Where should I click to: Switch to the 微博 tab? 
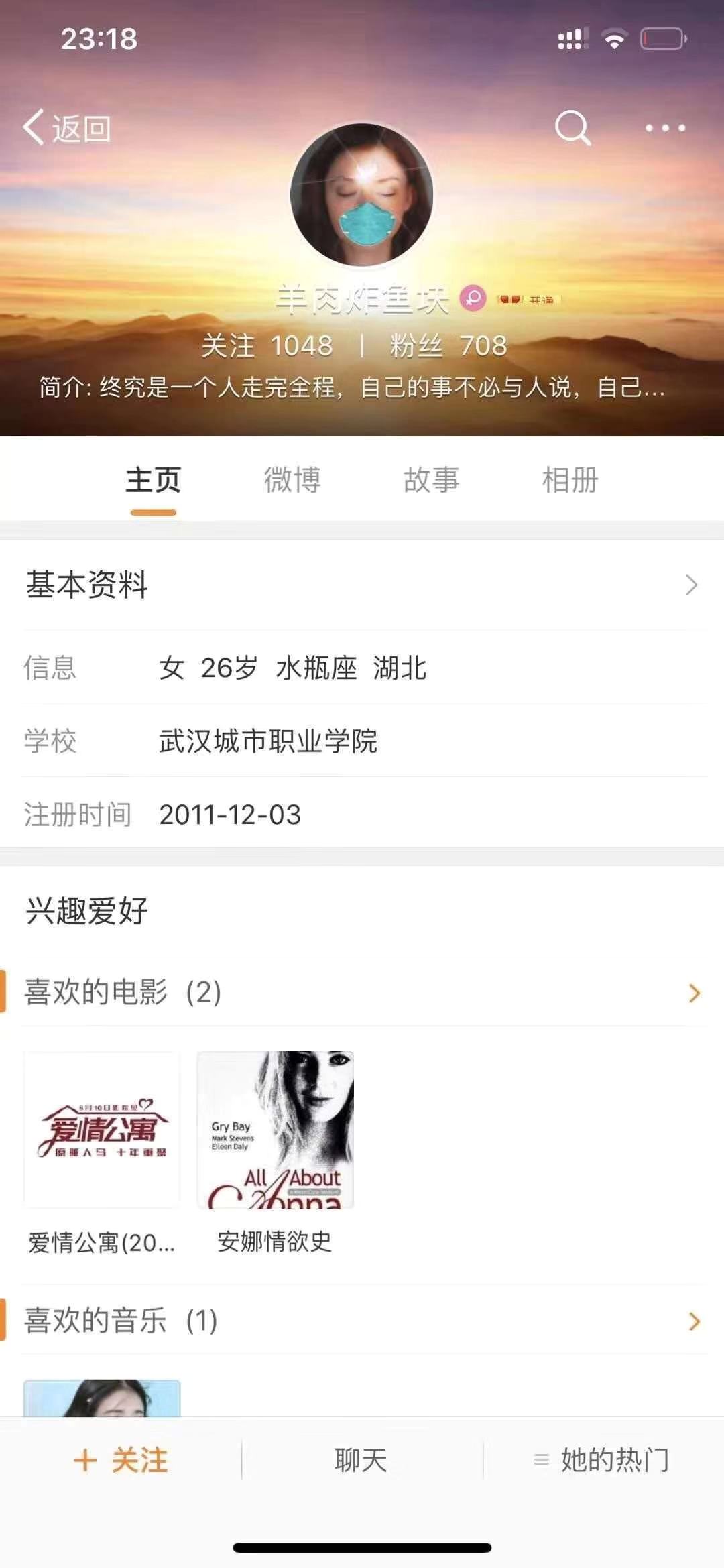point(292,480)
